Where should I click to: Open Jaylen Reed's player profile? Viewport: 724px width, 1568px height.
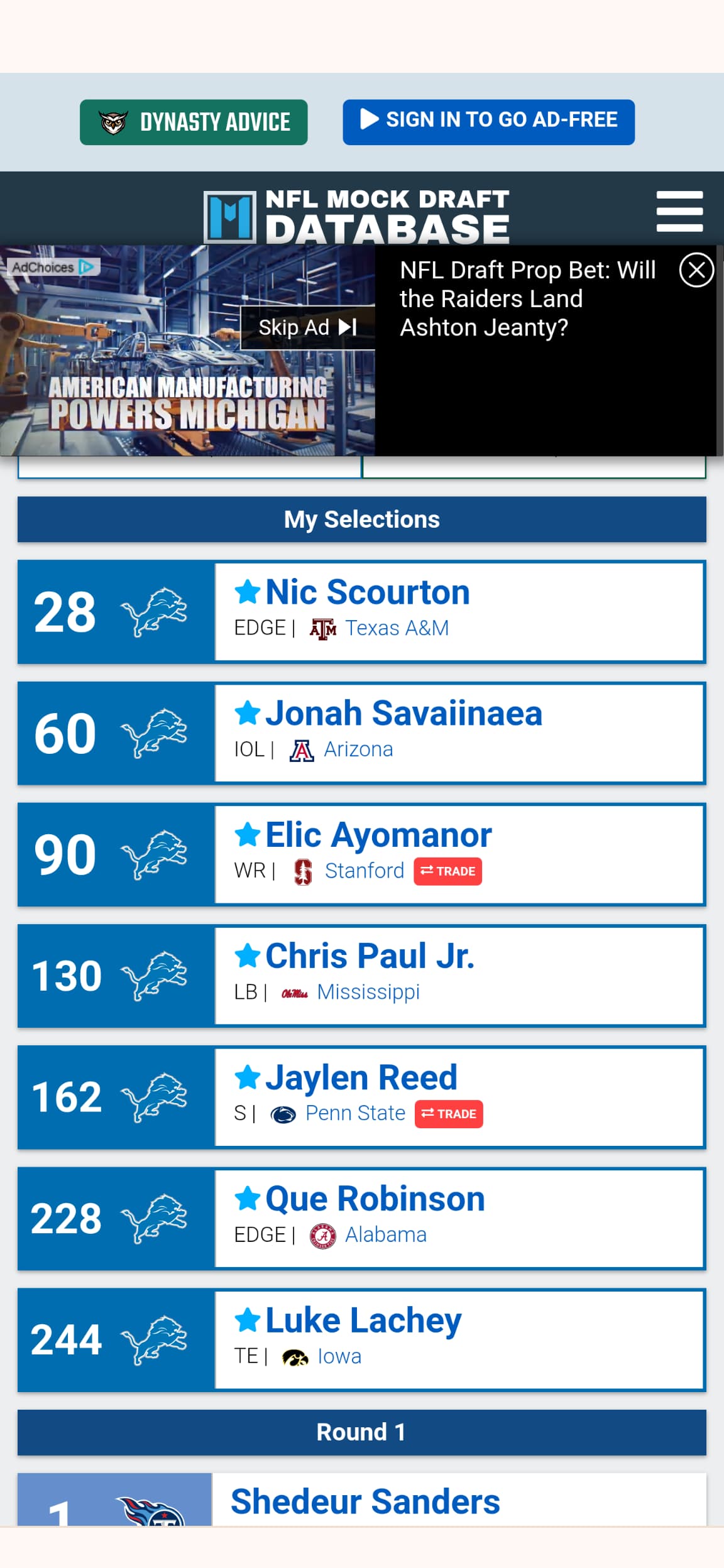361,1077
